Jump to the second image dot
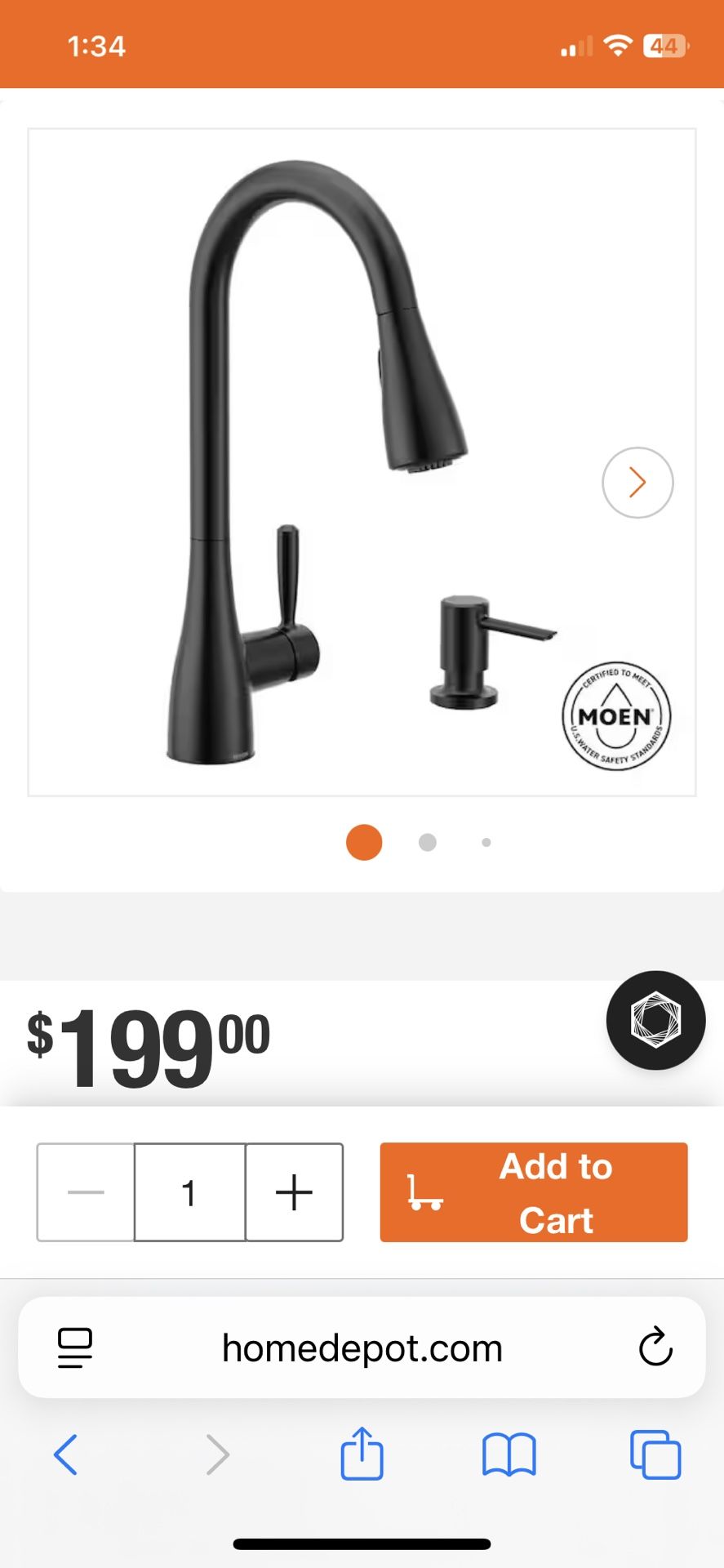724x1568 pixels. point(427,842)
